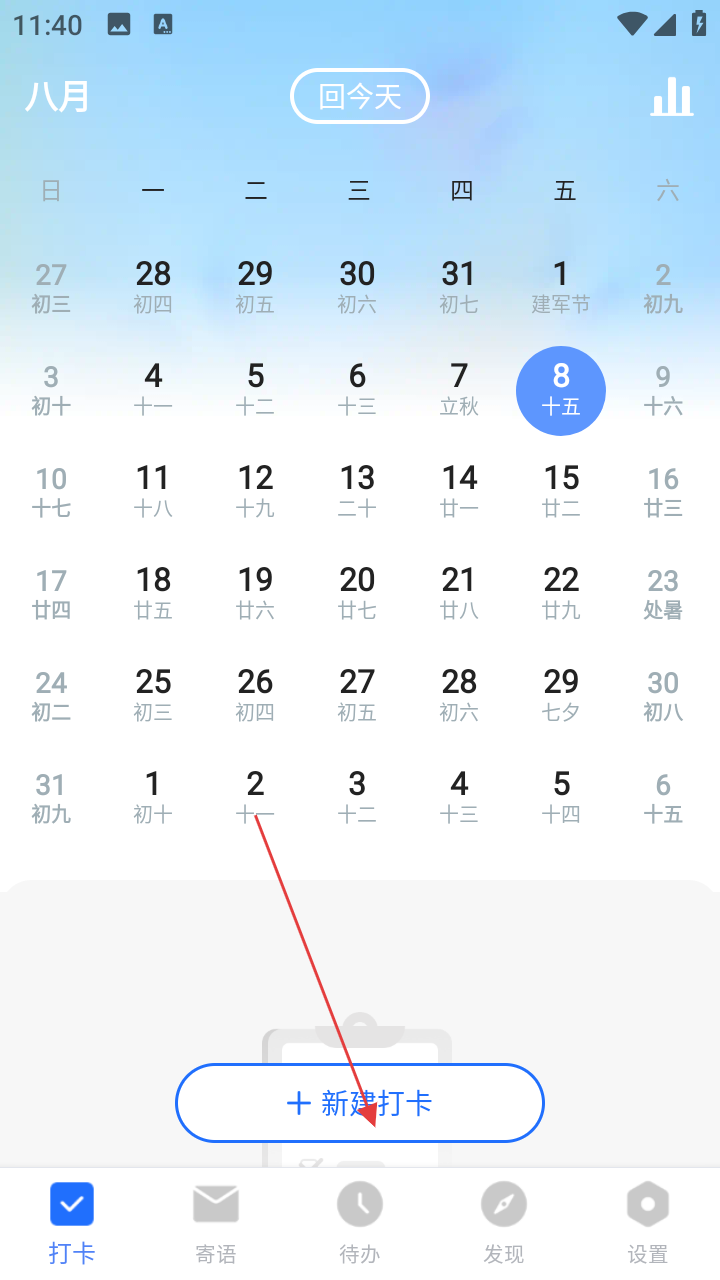Tap date 1 marked 建军节
Image resolution: width=720 pixels, height=1280 pixels.
561,288
